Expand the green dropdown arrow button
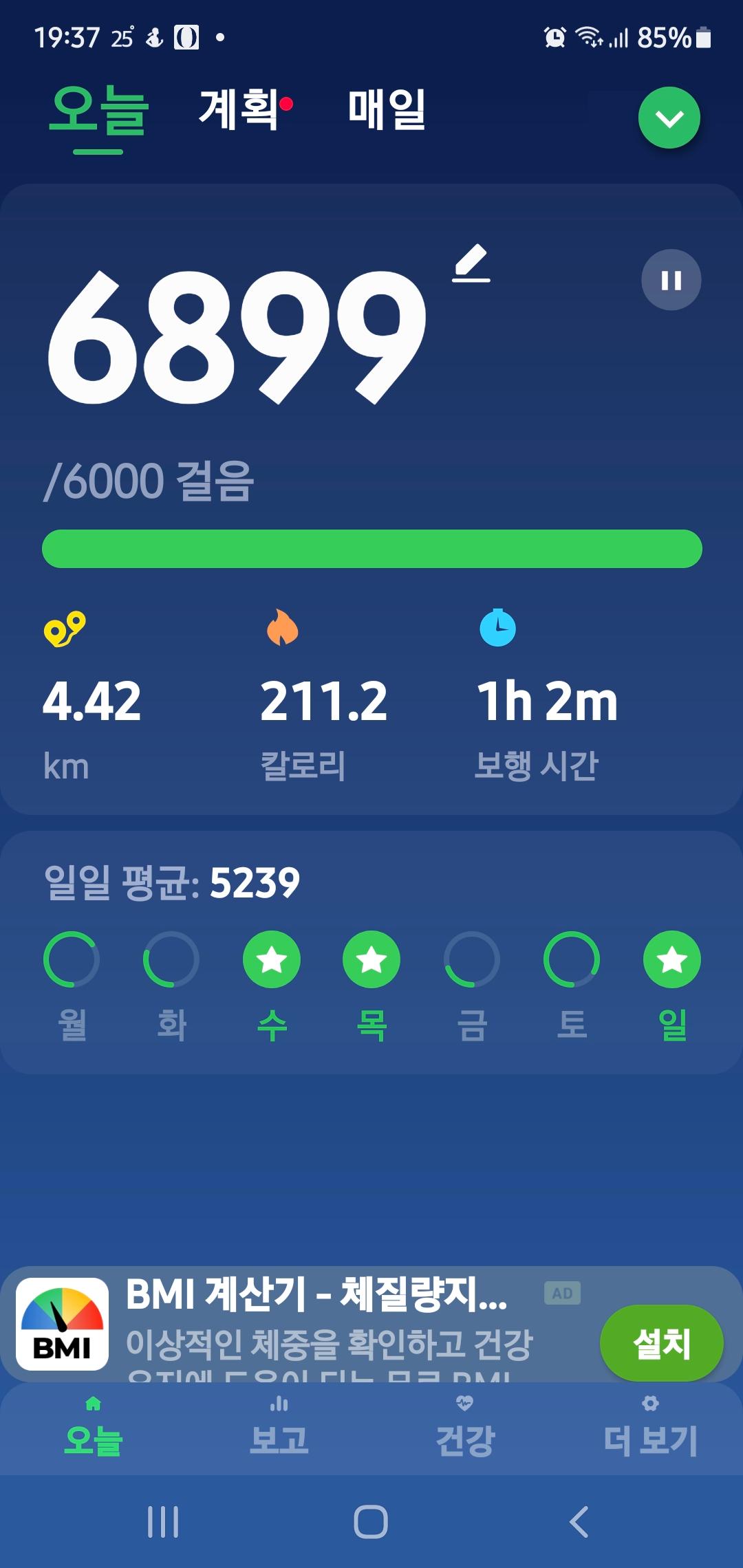The height and width of the screenshot is (1568, 743). [669, 118]
